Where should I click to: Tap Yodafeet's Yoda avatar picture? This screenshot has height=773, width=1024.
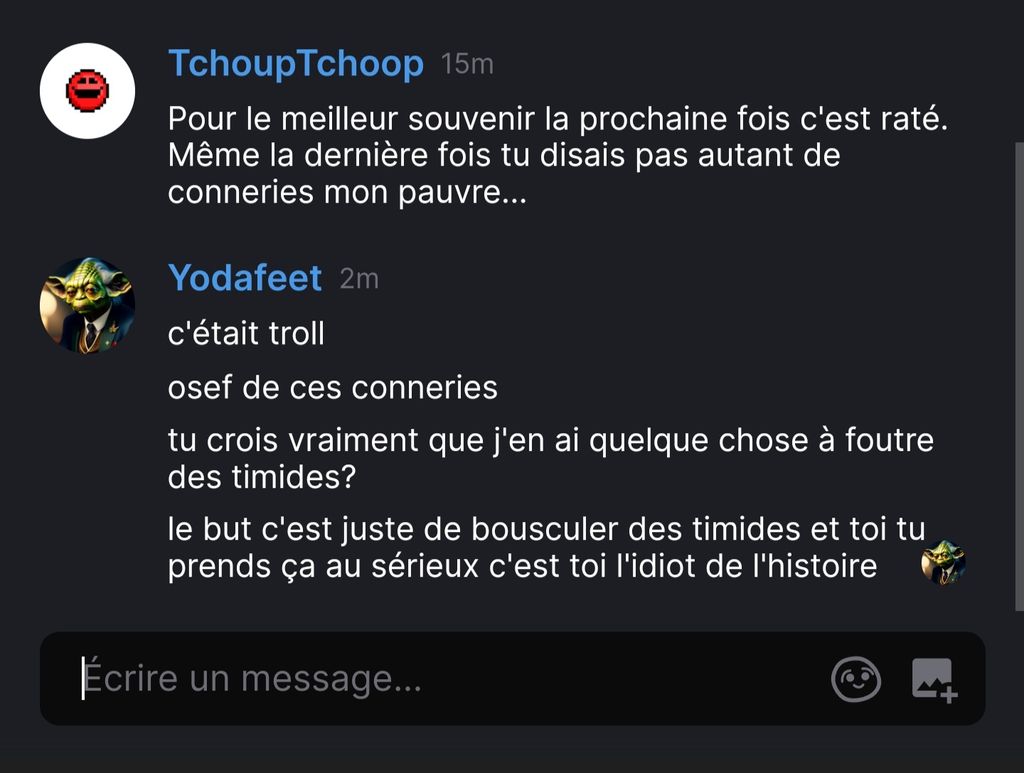[x=87, y=306]
